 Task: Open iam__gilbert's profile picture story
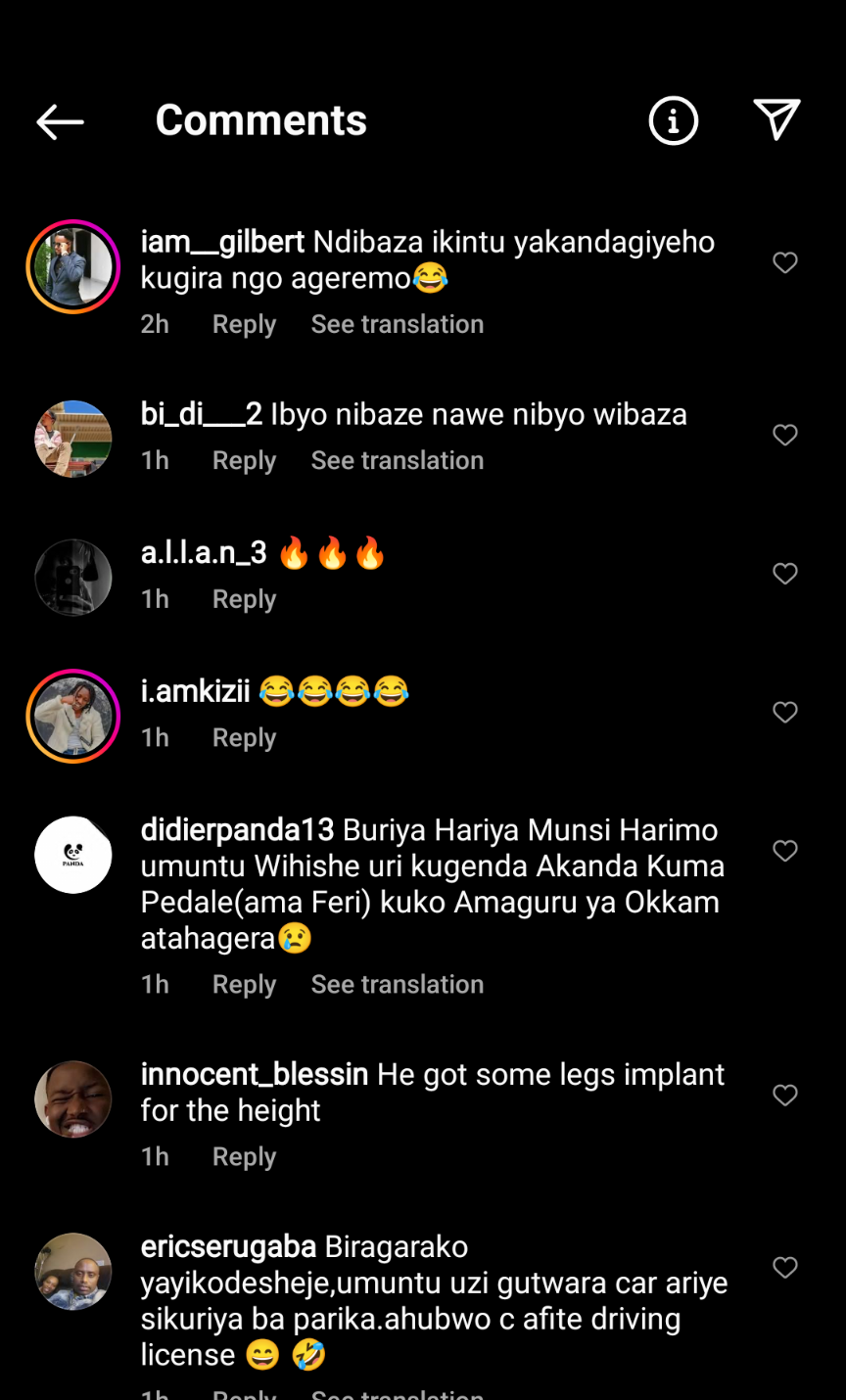pyautogui.click(x=73, y=266)
